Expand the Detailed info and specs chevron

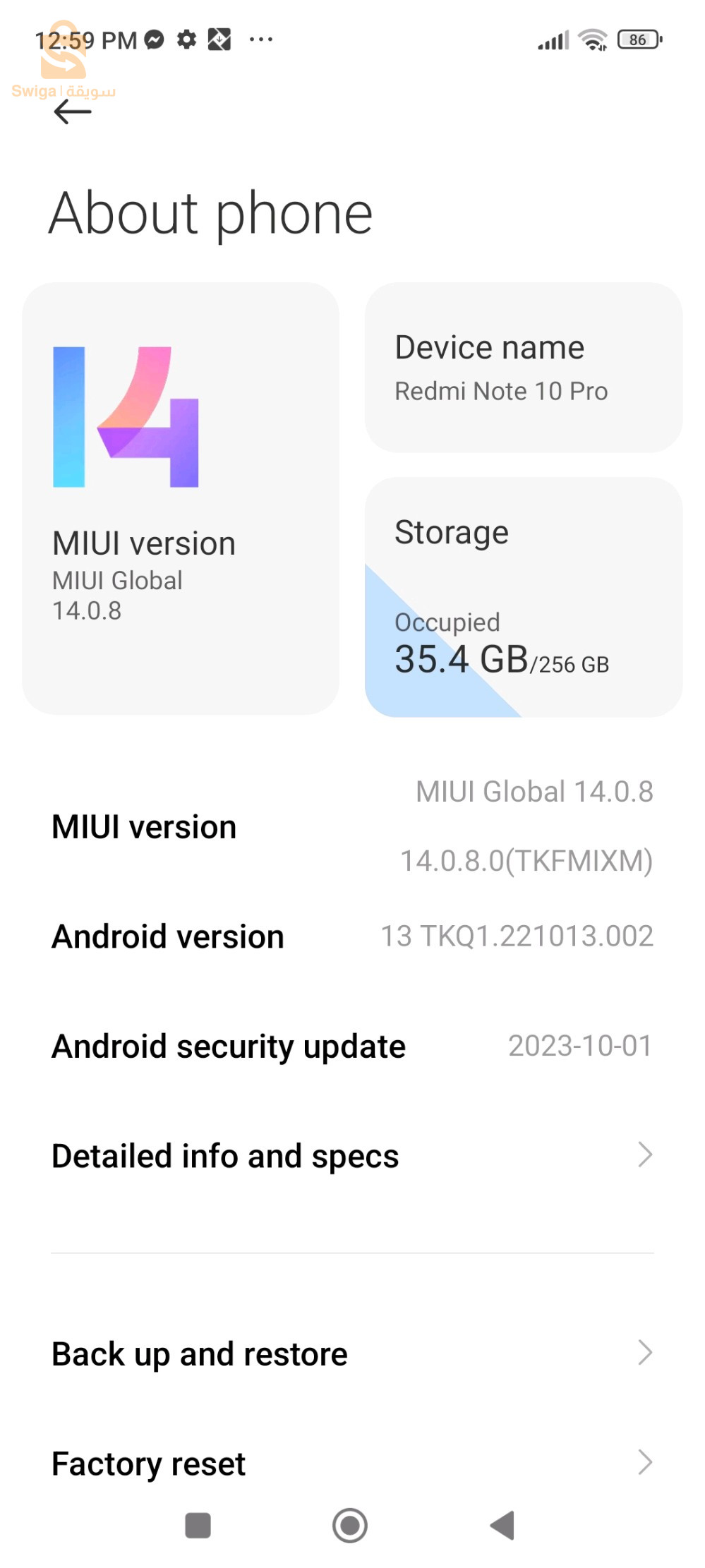click(x=646, y=1155)
